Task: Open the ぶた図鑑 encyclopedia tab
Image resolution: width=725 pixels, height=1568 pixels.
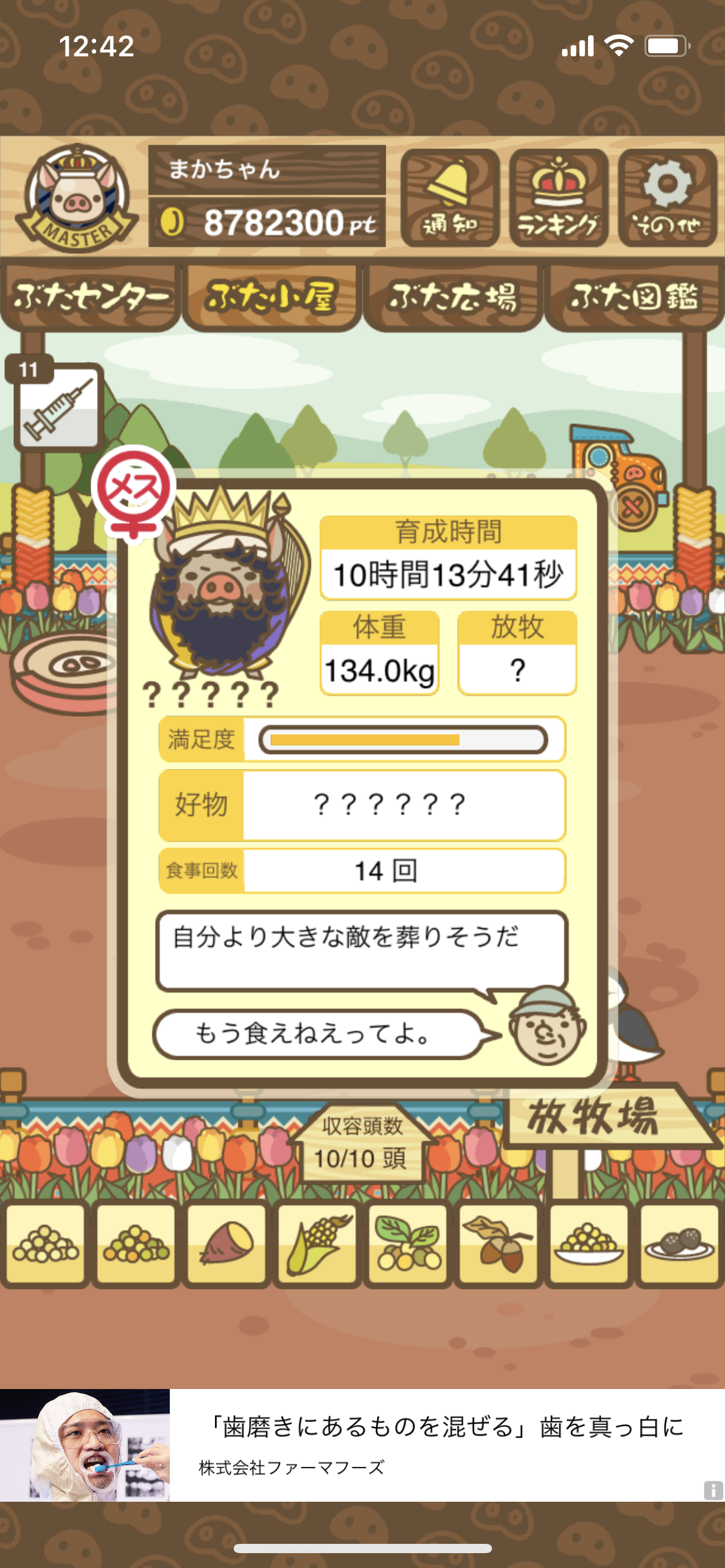Action: coord(635,298)
